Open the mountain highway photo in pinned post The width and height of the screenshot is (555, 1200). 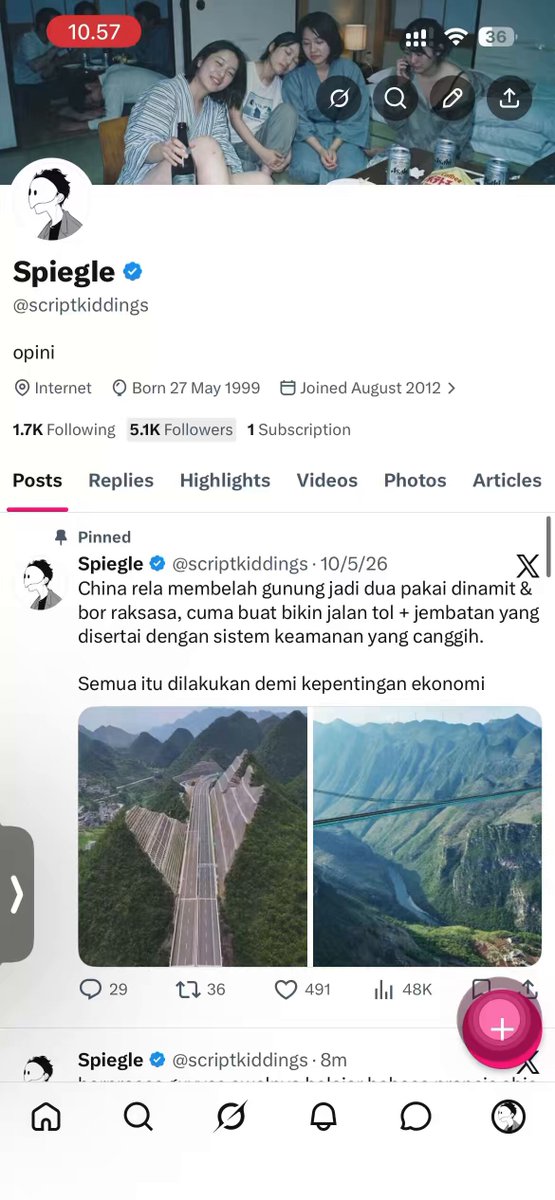click(193, 836)
